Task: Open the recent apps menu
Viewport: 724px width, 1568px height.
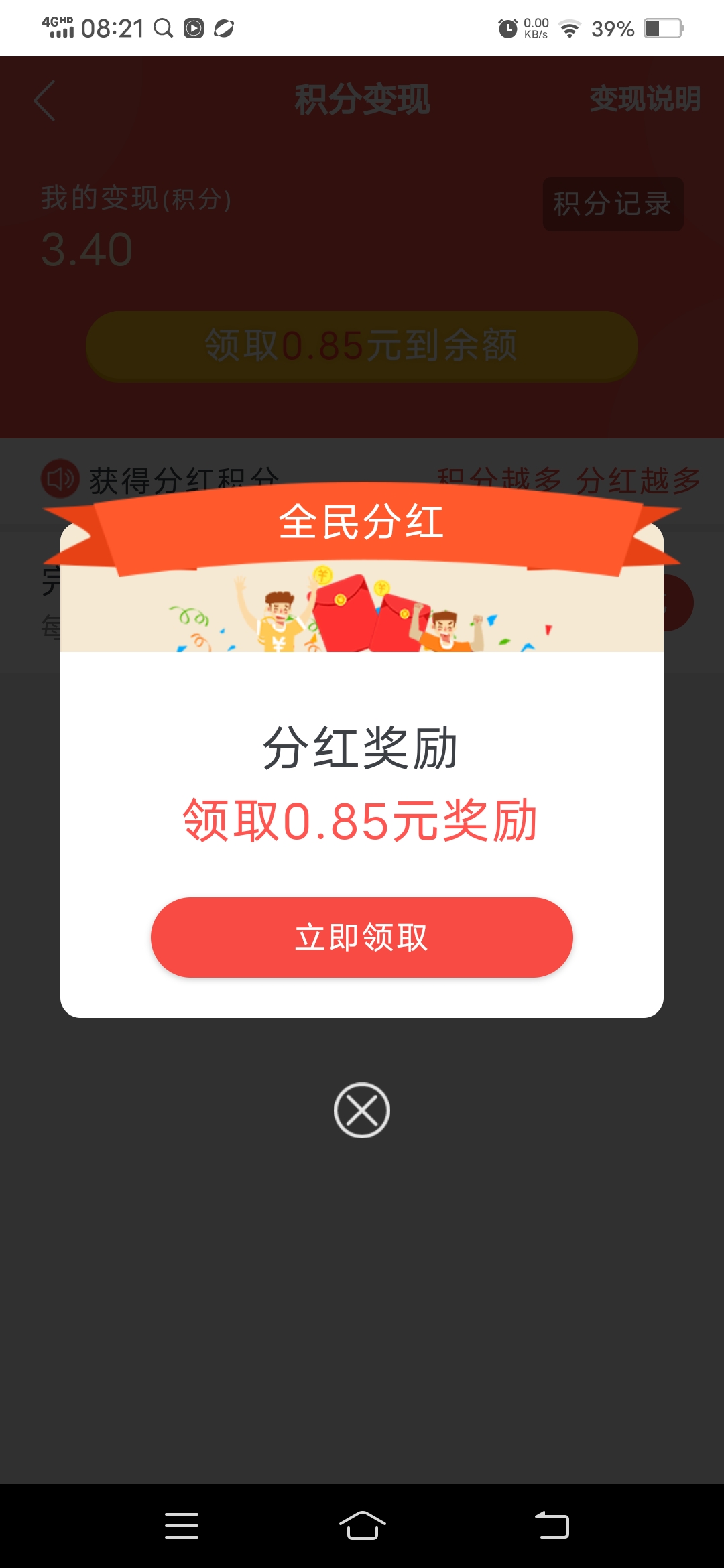Action: 182,1526
